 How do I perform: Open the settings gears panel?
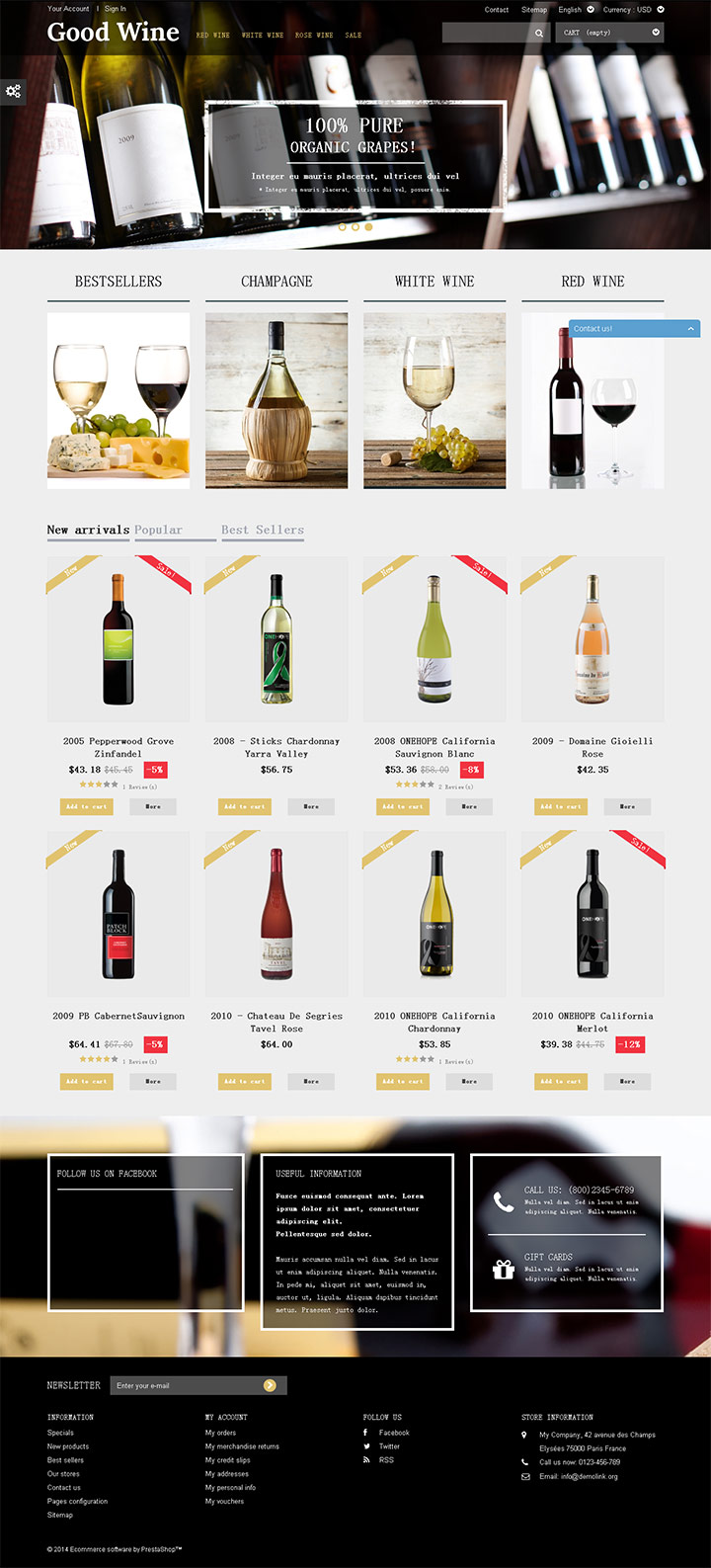point(13,91)
